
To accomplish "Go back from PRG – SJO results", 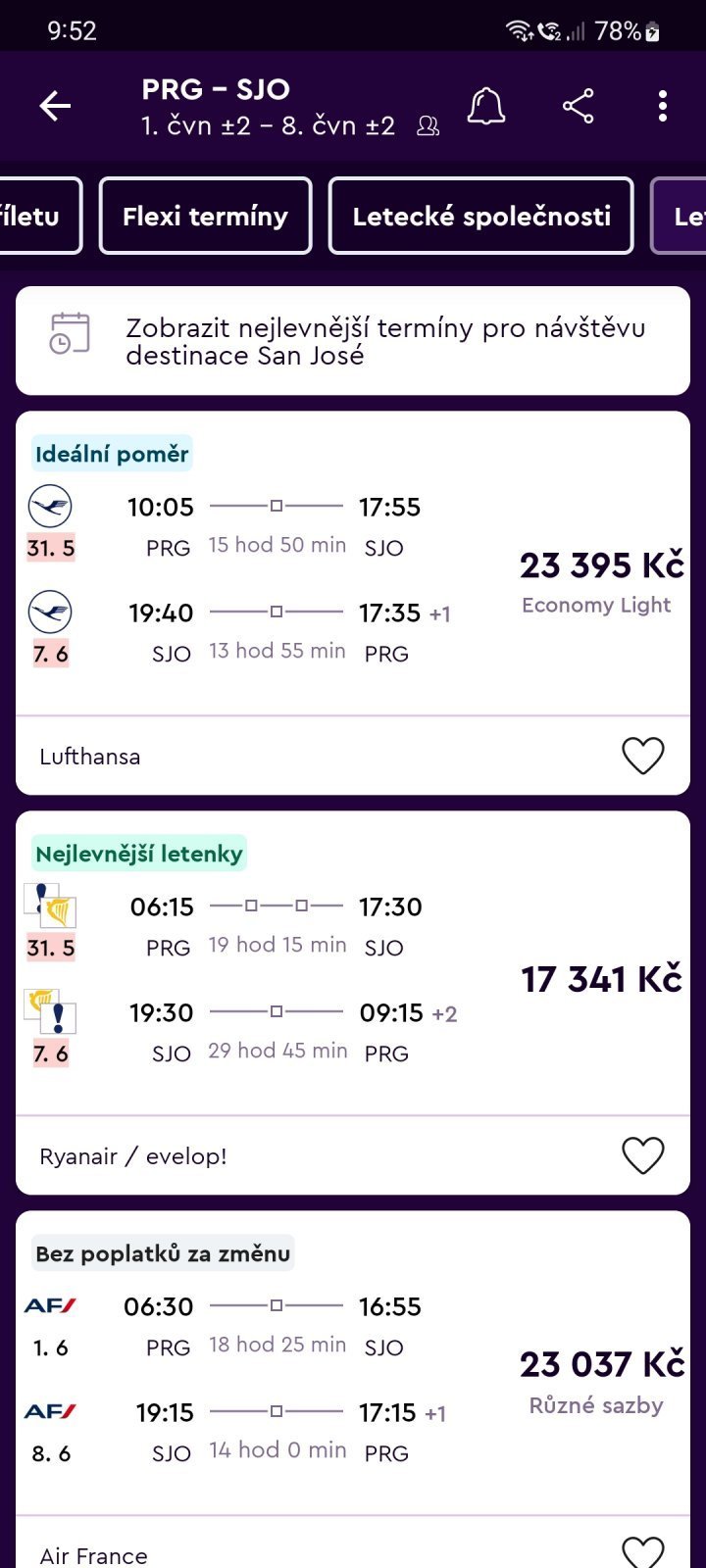I will tap(55, 106).
